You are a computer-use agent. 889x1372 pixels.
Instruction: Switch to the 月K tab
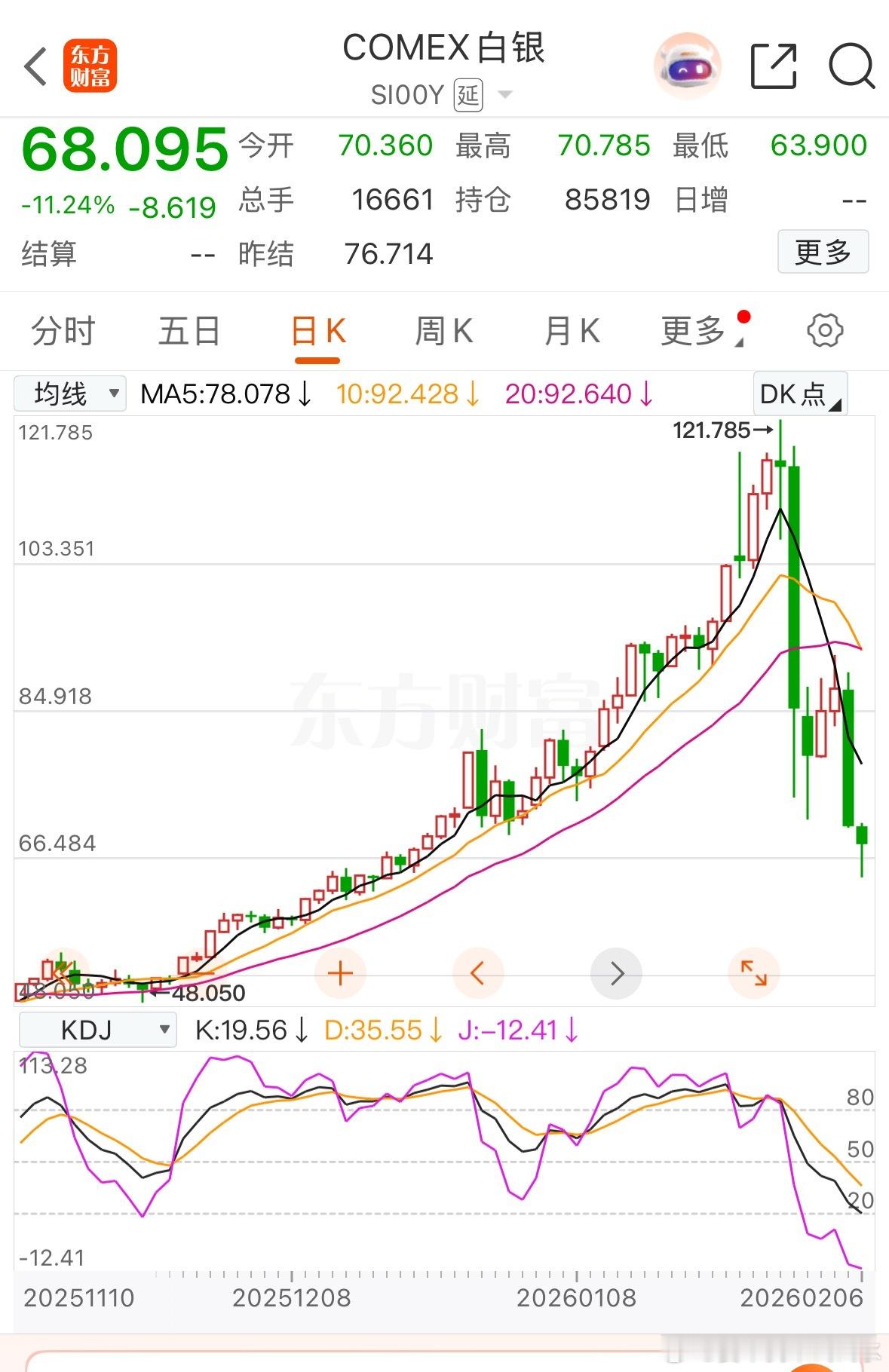coord(573,330)
